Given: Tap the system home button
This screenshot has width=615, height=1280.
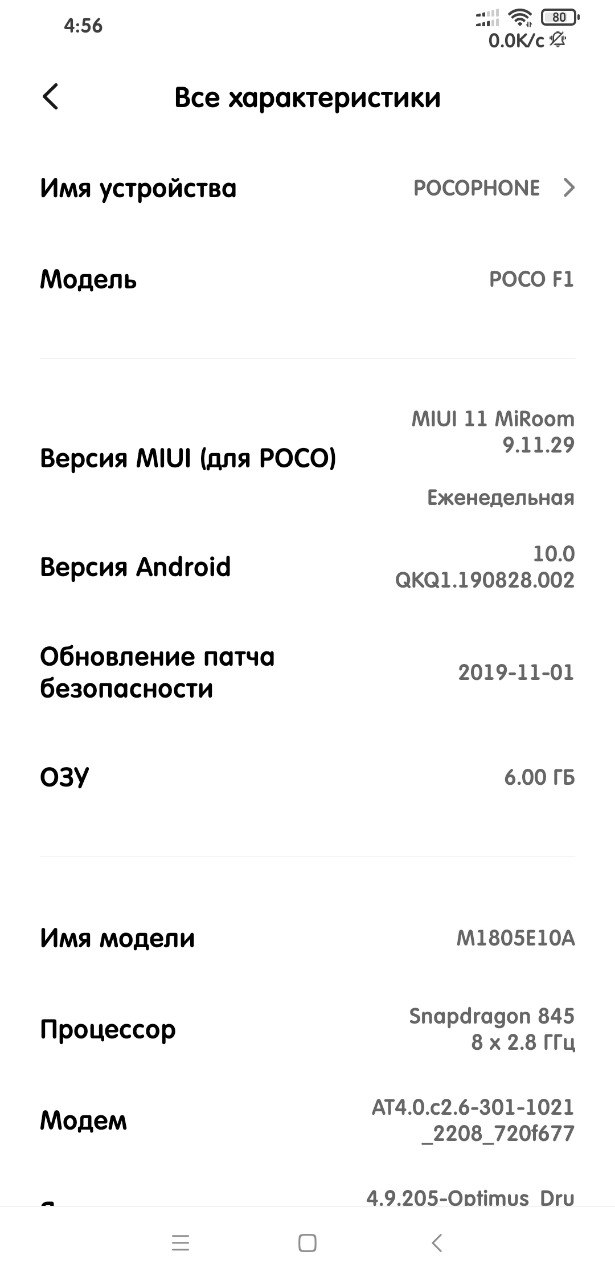Looking at the screenshot, I should (x=308, y=1243).
